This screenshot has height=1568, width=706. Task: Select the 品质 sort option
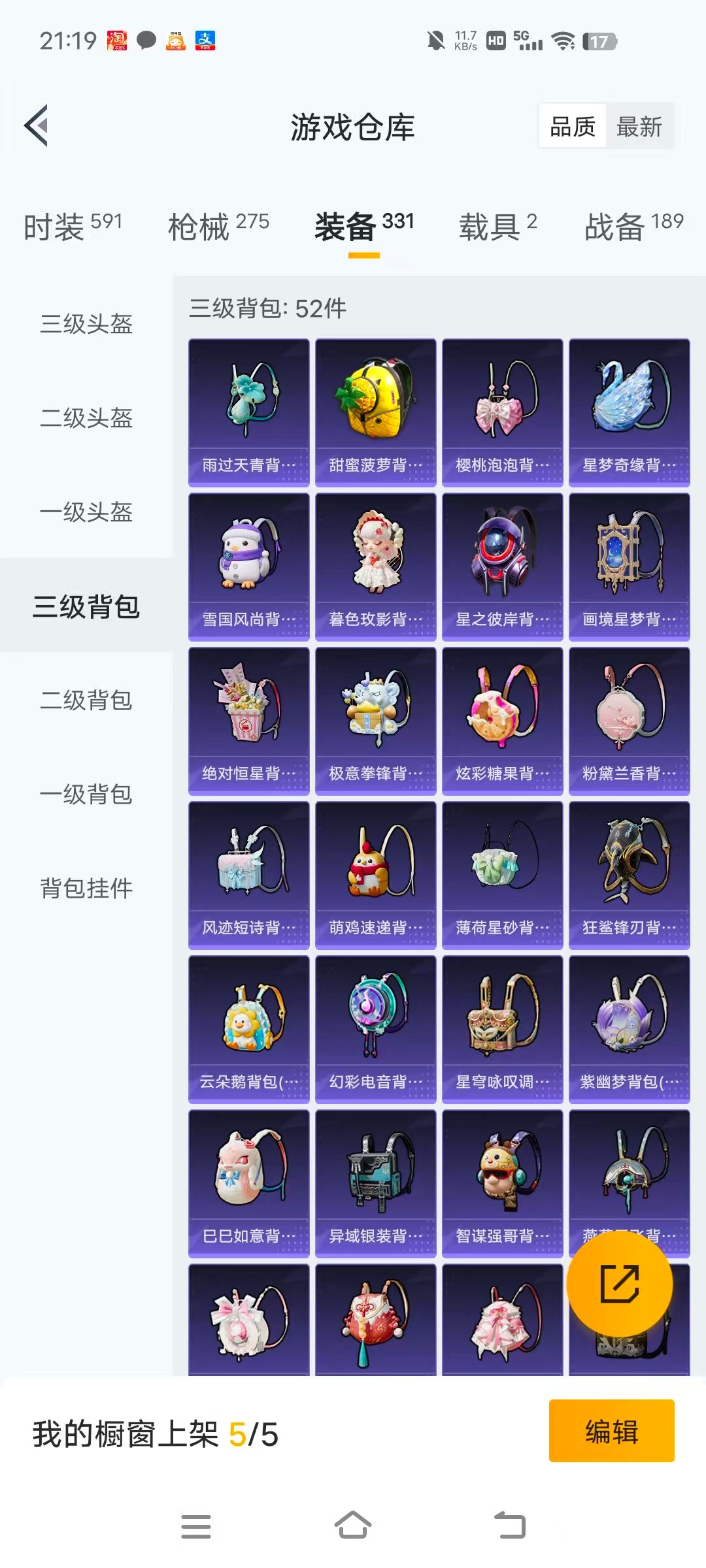tap(573, 127)
